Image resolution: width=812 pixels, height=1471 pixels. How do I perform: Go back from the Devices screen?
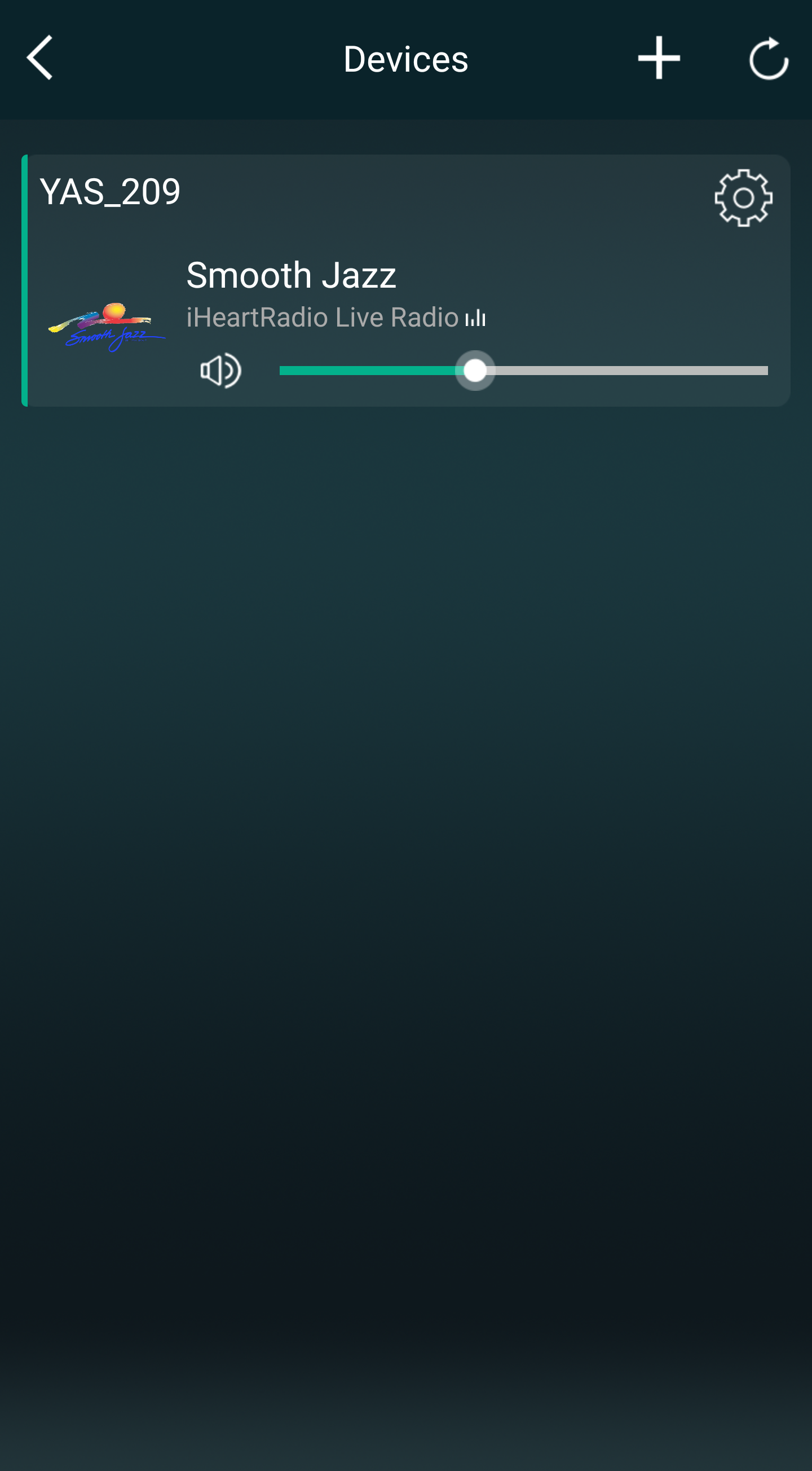click(x=40, y=58)
